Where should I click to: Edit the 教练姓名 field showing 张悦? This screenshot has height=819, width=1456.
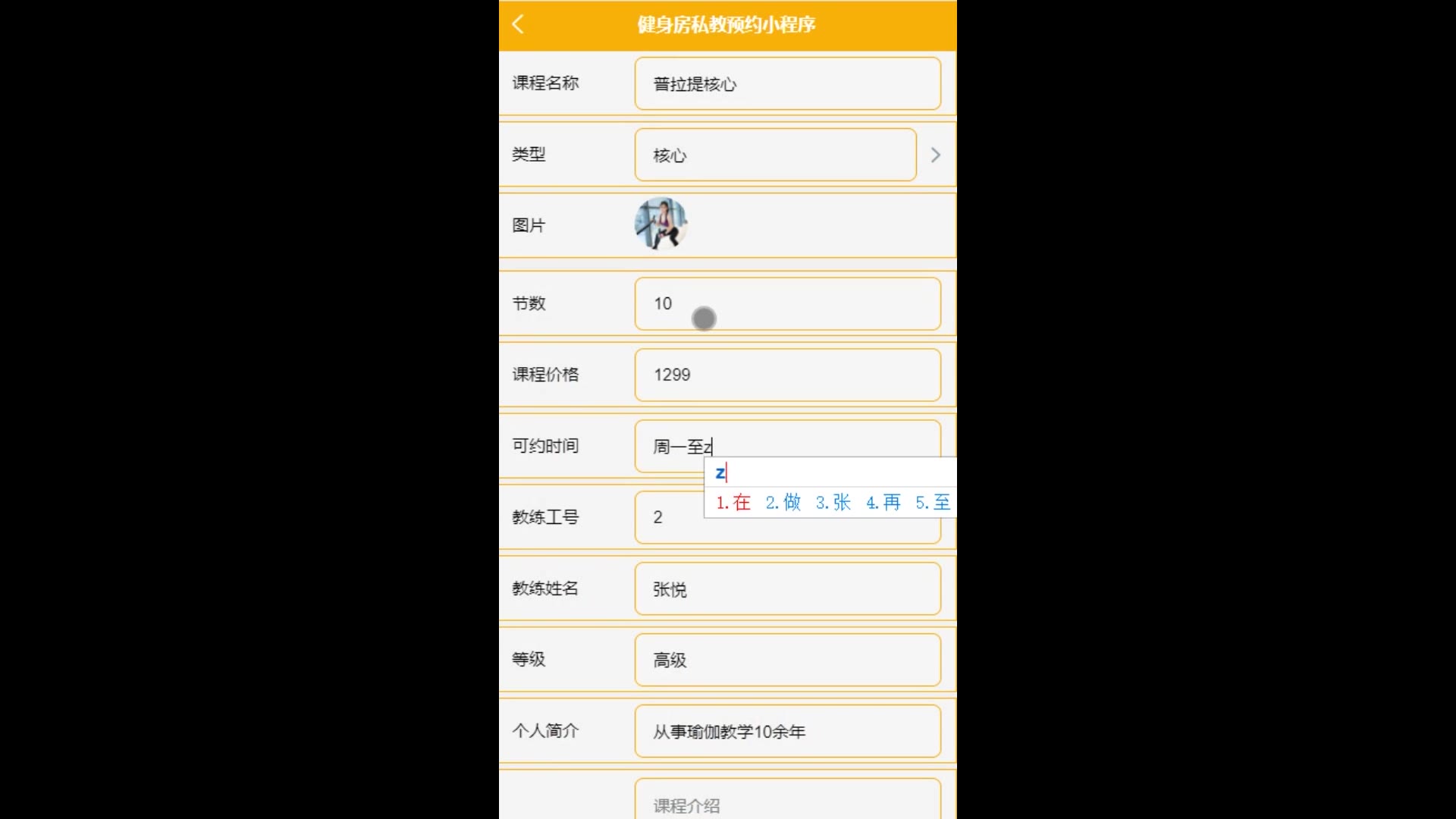coord(787,588)
